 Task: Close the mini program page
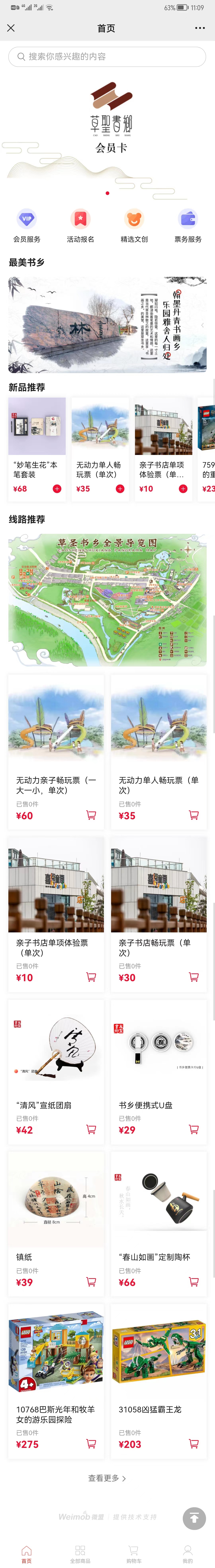coord(11,28)
